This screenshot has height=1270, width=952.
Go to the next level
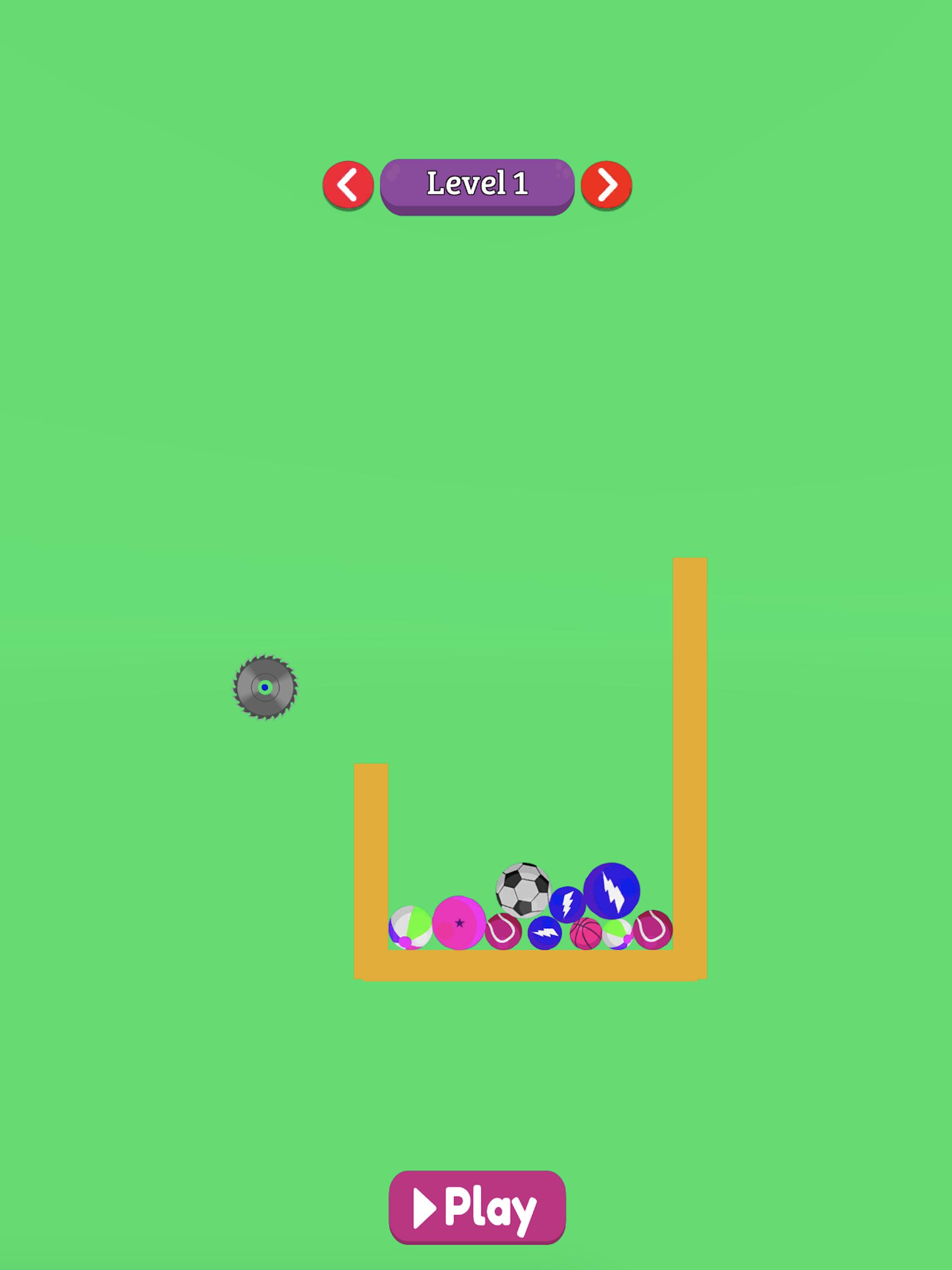point(606,185)
